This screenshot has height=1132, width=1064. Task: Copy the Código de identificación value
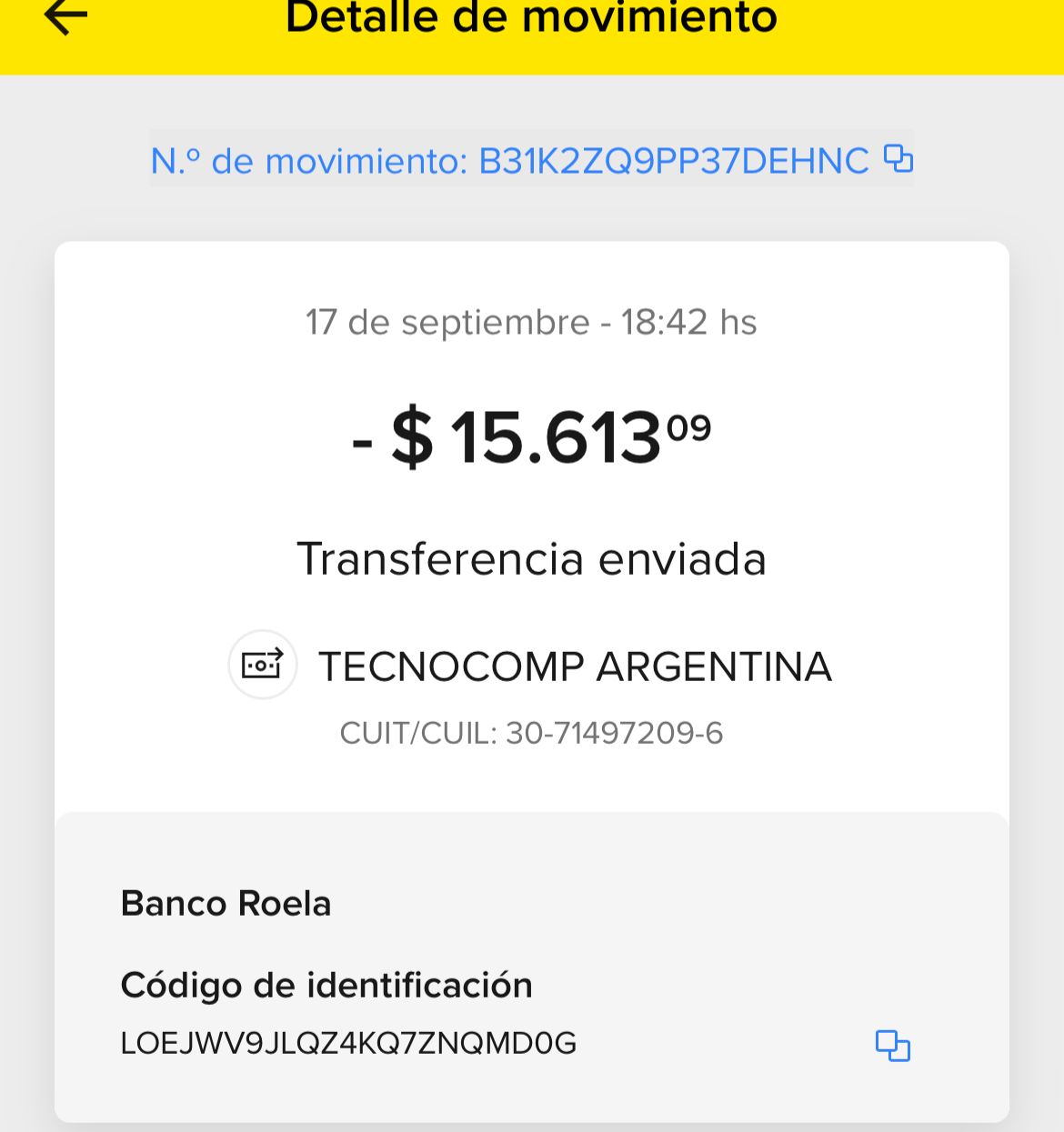click(x=892, y=1045)
